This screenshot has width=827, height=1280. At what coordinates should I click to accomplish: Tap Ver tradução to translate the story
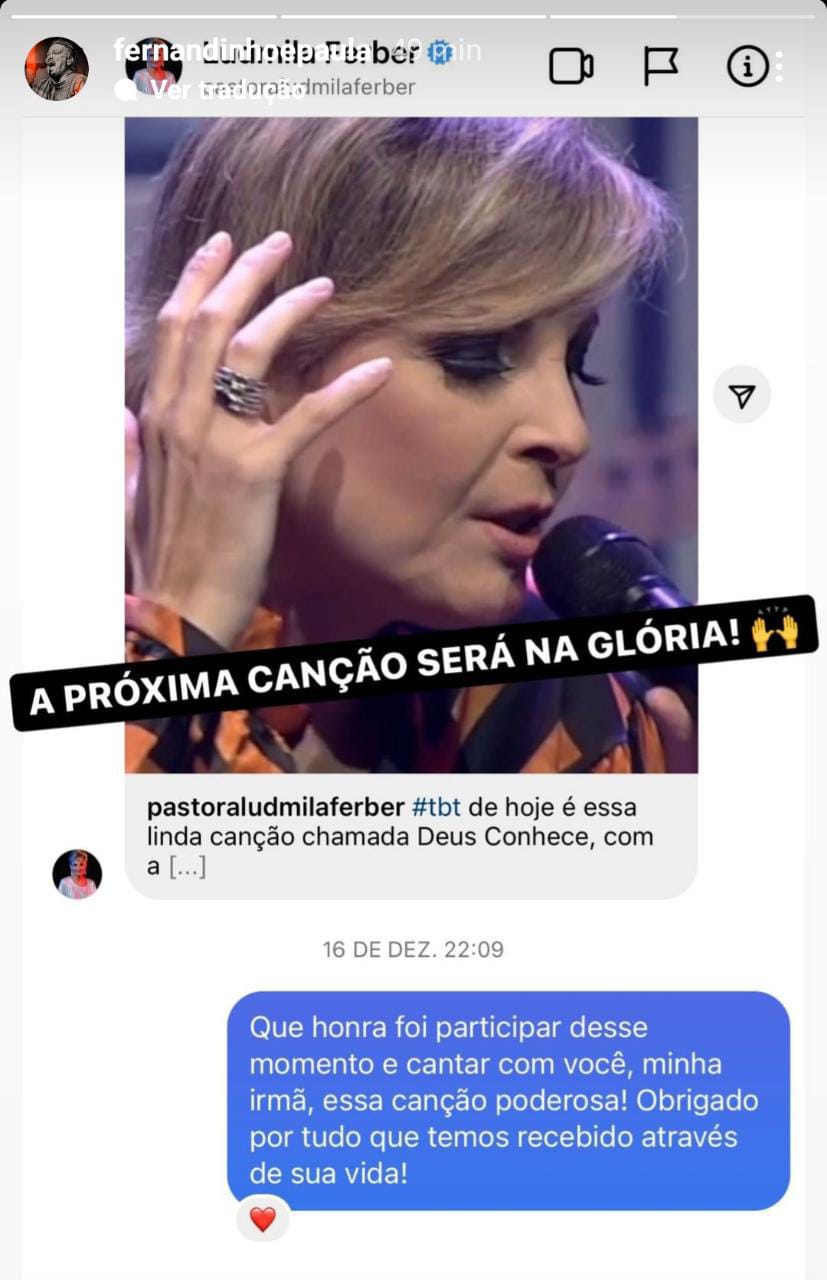226,89
